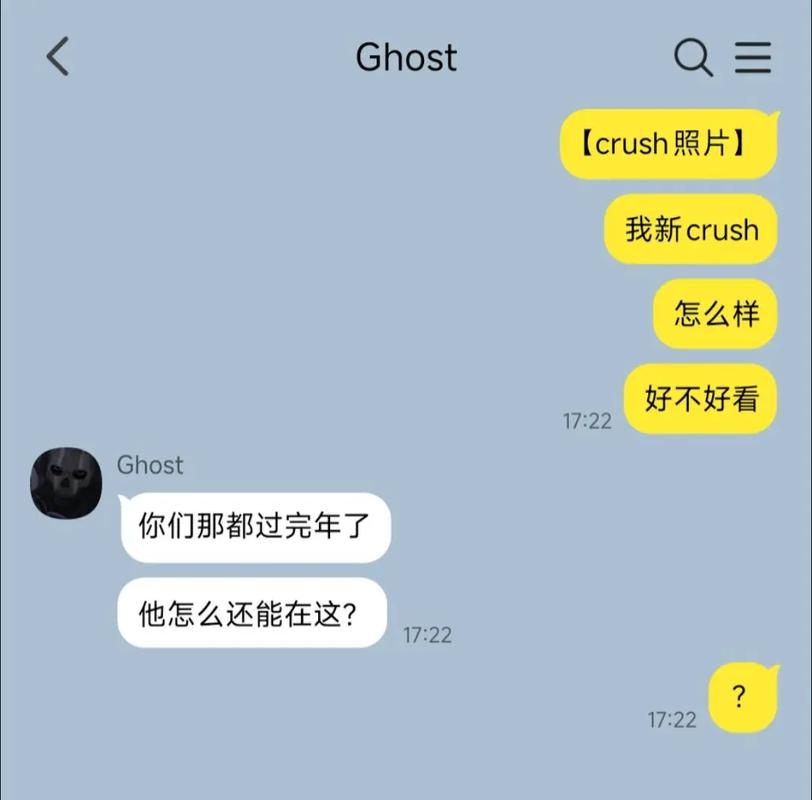
Task: Search within the Ghost conversation
Action: click(x=692, y=57)
